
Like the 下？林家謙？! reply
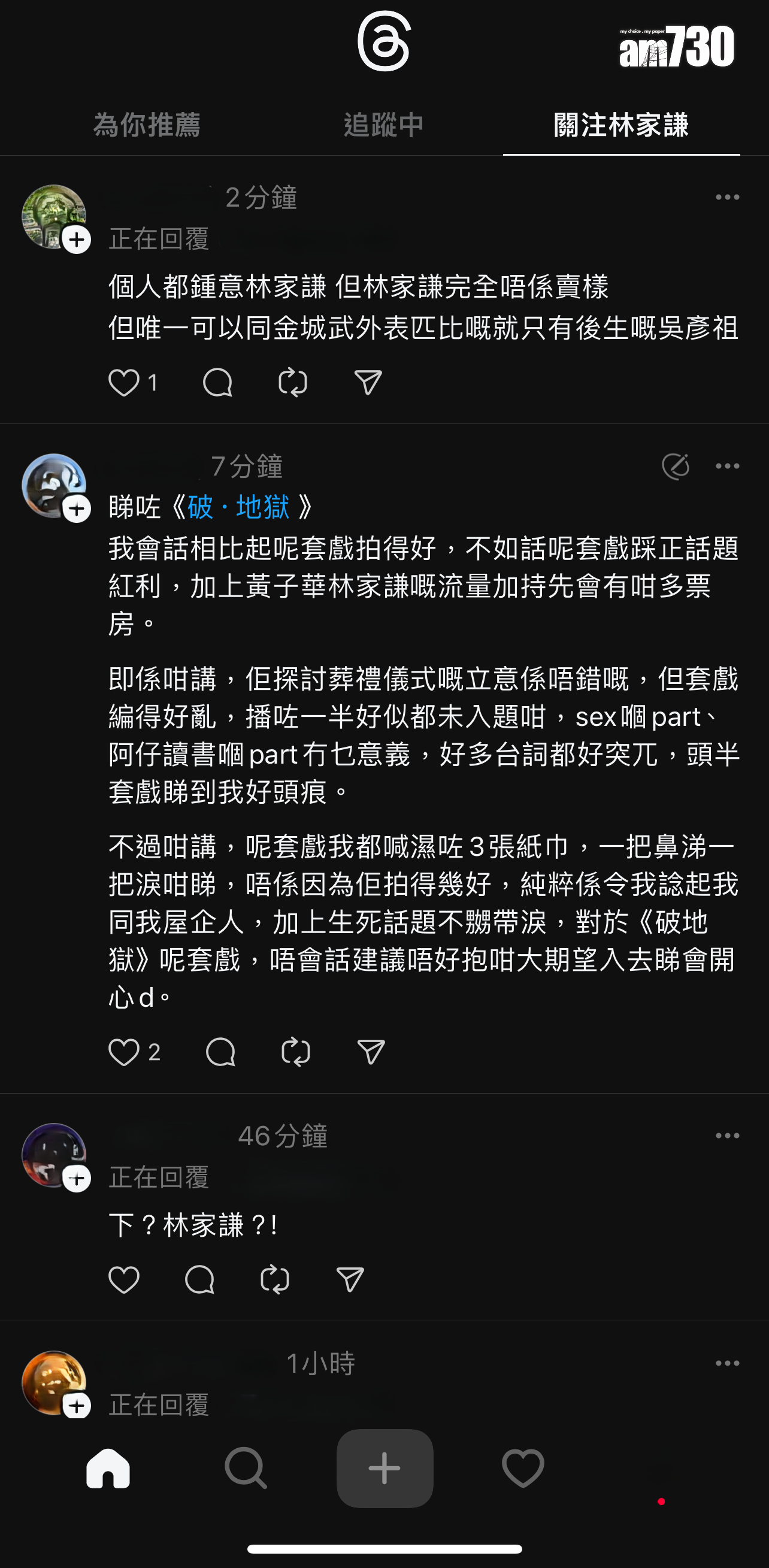coord(123,1279)
